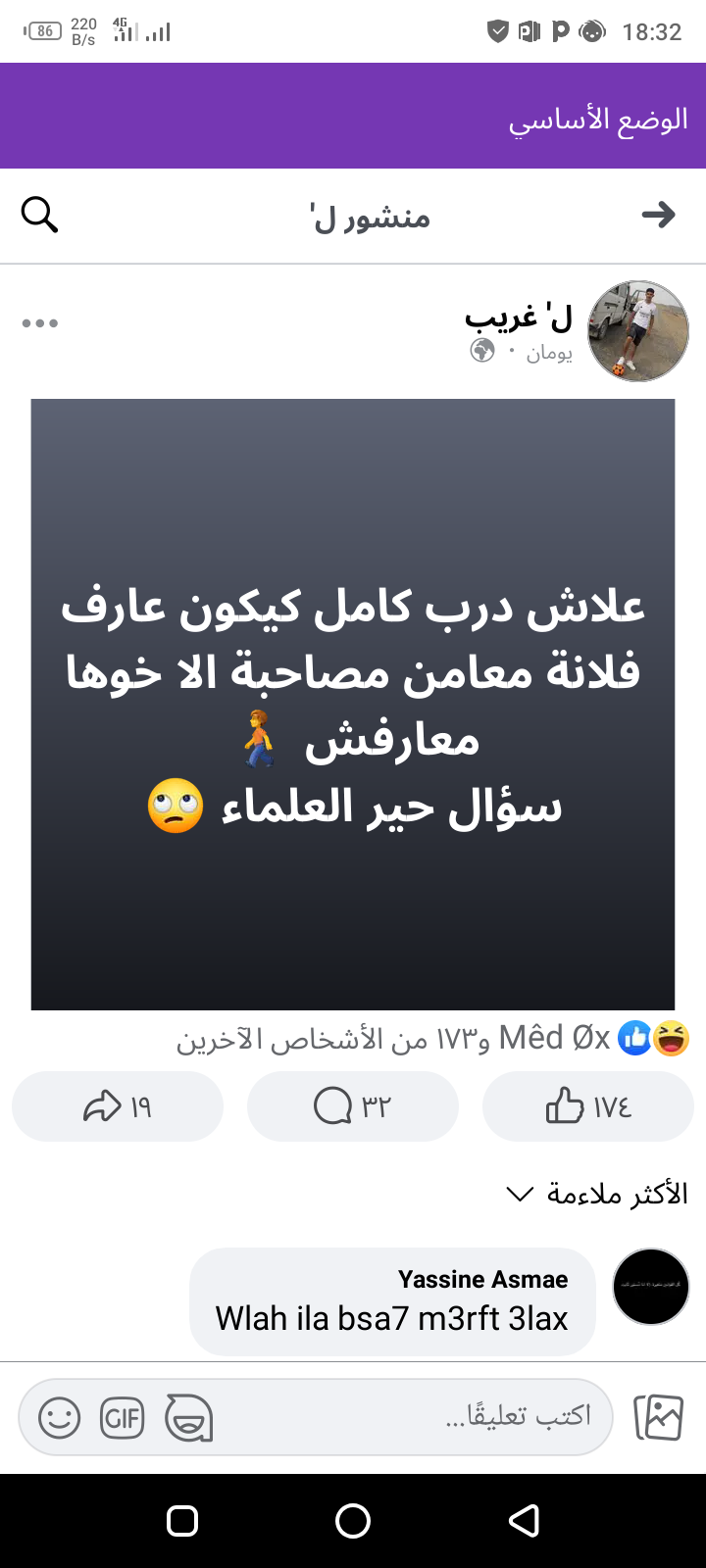Image resolution: width=706 pixels, height=1568 pixels.
Task: Open the emoji picker in comment bar
Action: point(59,1417)
